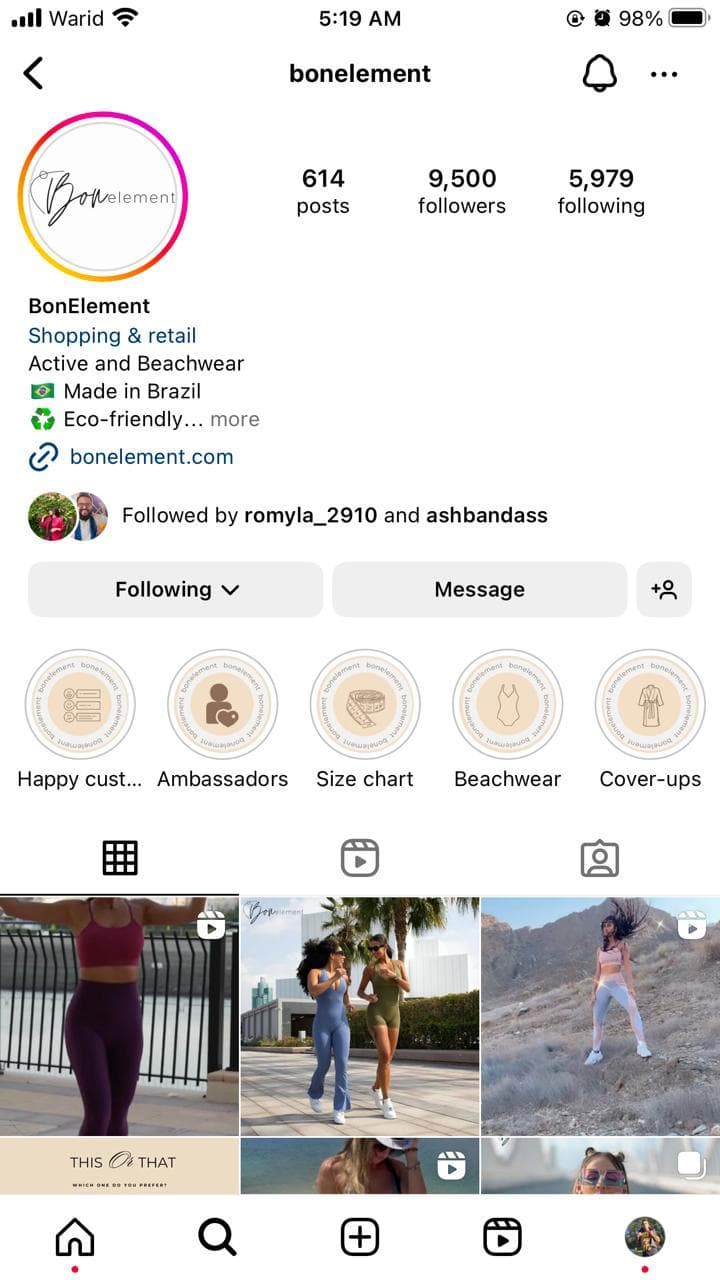Switch to the tagged posts tab

point(600,858)
